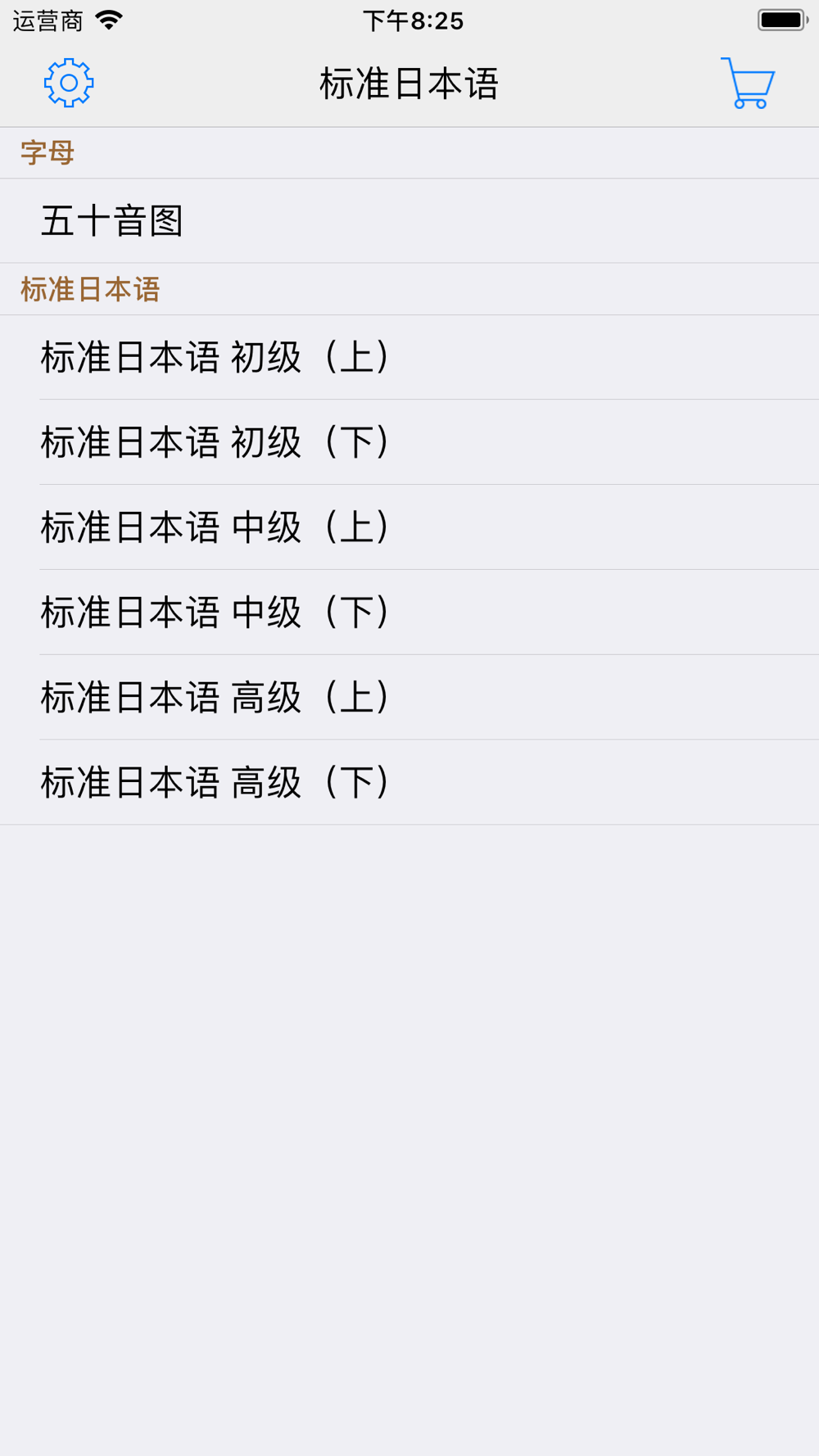
Task: Tap 标准日本语 中级（下）
Action: point(409,613)
